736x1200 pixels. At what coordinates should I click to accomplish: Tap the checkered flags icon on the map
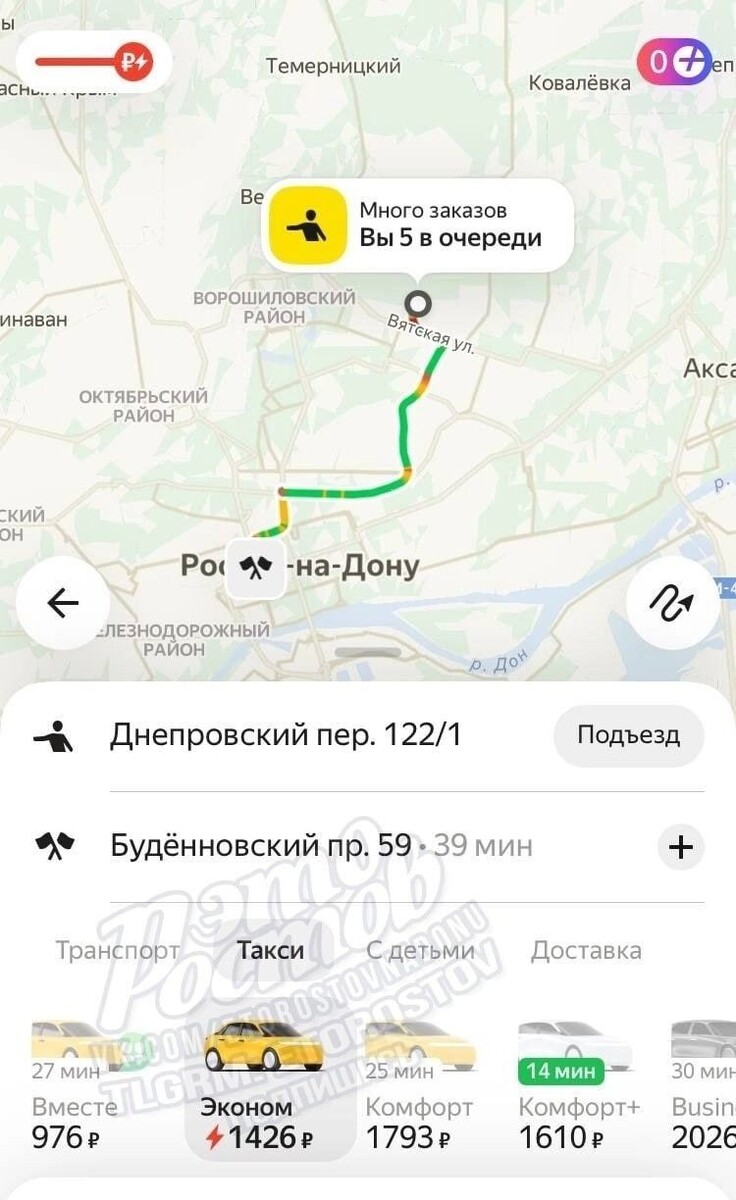tap(256, 568)
